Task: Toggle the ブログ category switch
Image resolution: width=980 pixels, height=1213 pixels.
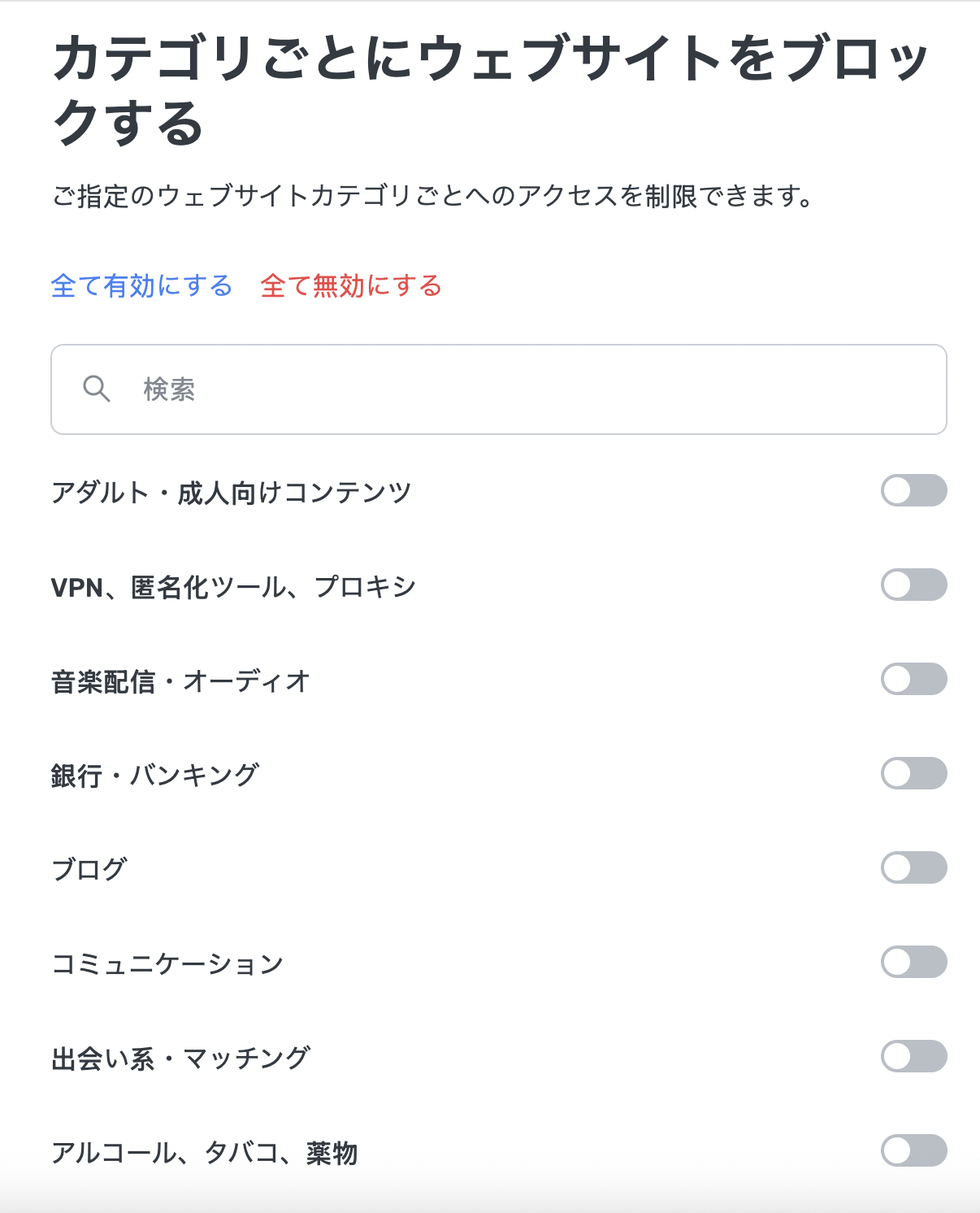Action: [914, 868]
